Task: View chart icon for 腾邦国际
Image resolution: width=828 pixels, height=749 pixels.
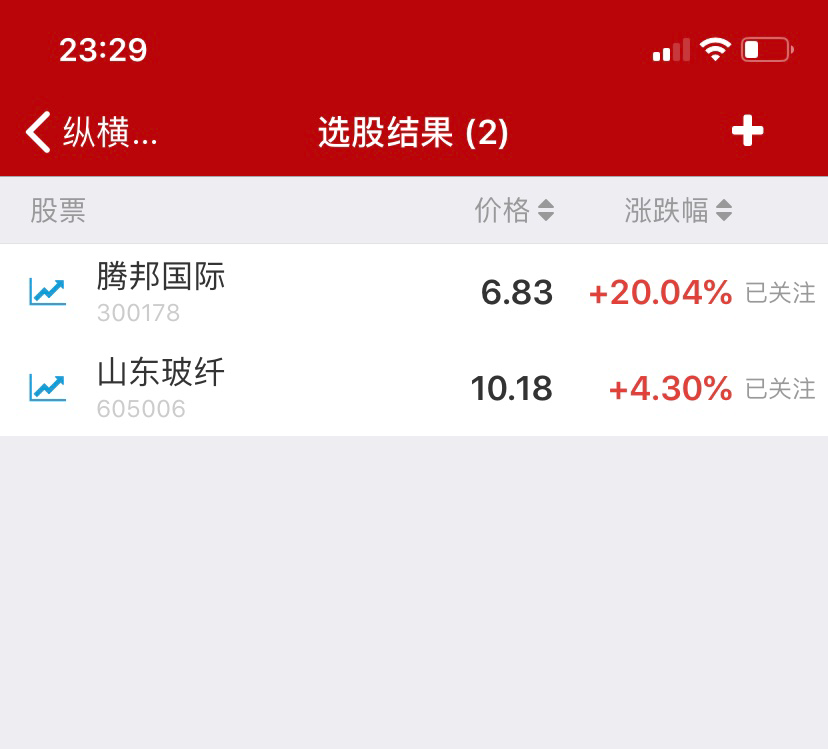Action: coord(47,292)
